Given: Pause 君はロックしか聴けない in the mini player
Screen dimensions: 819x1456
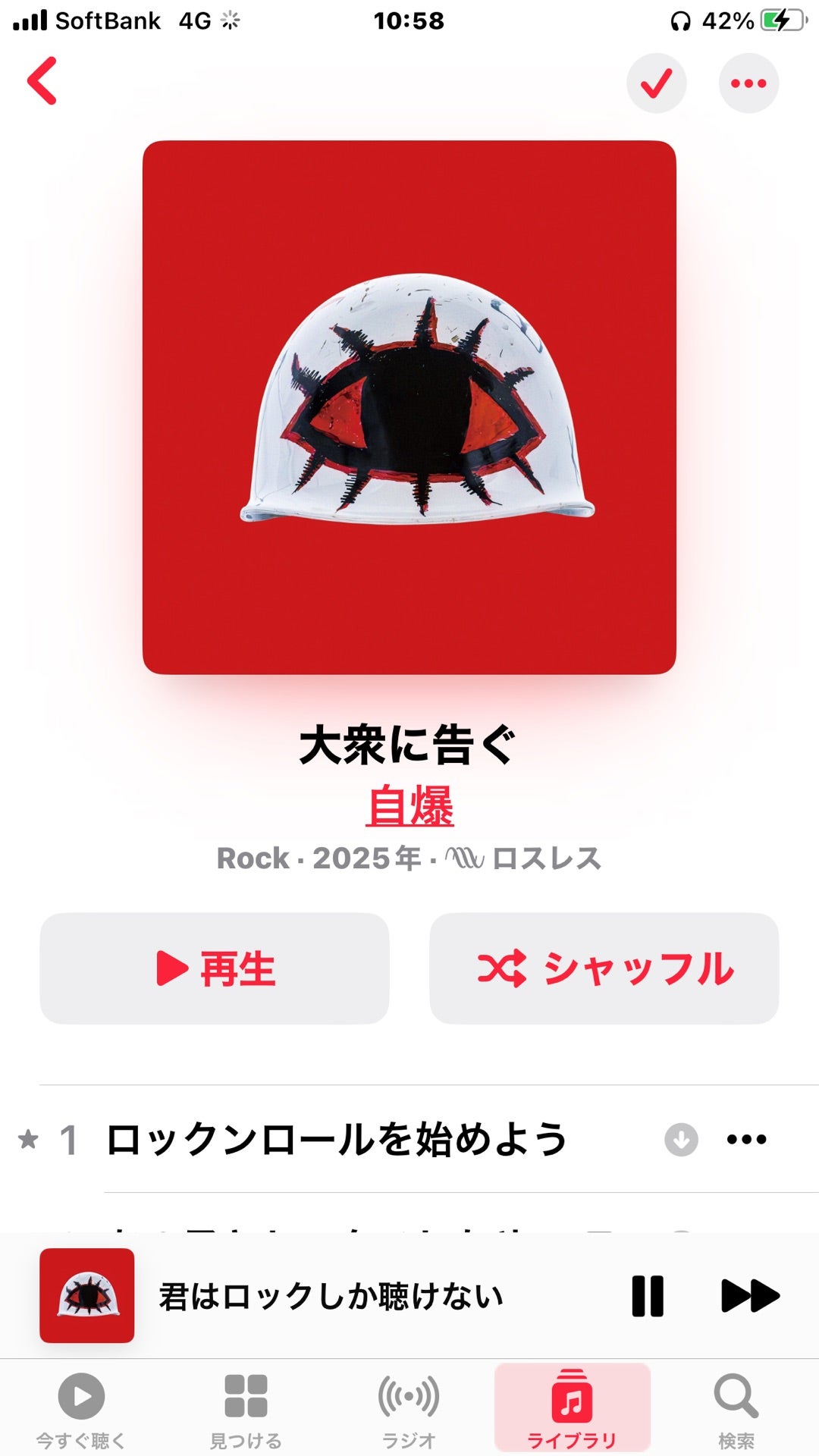Looking at the screenshot, I should coord(648,1297).
